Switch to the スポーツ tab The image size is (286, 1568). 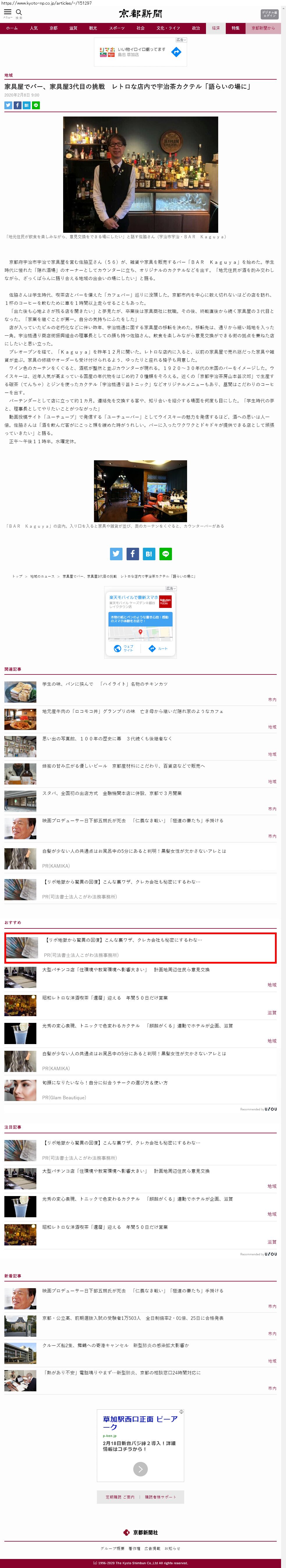[x=116, y=28]
